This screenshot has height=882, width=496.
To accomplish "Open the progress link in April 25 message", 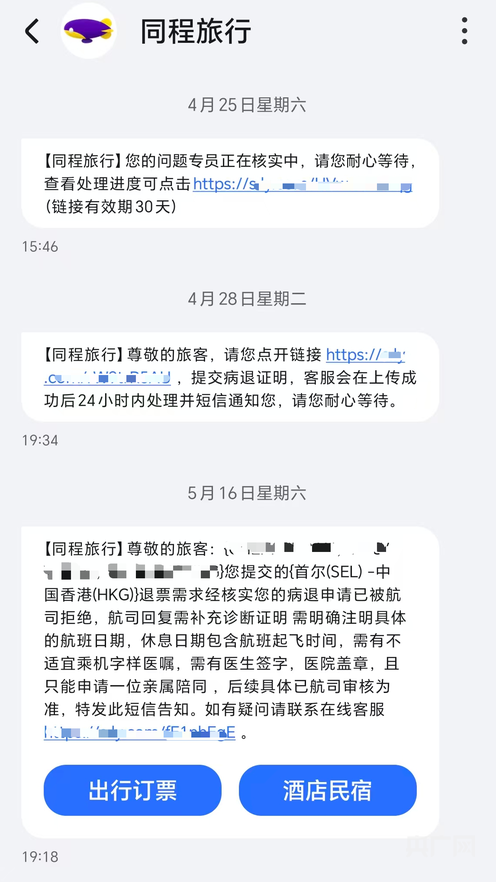I will pyautogui.click(x=303, y=184).
